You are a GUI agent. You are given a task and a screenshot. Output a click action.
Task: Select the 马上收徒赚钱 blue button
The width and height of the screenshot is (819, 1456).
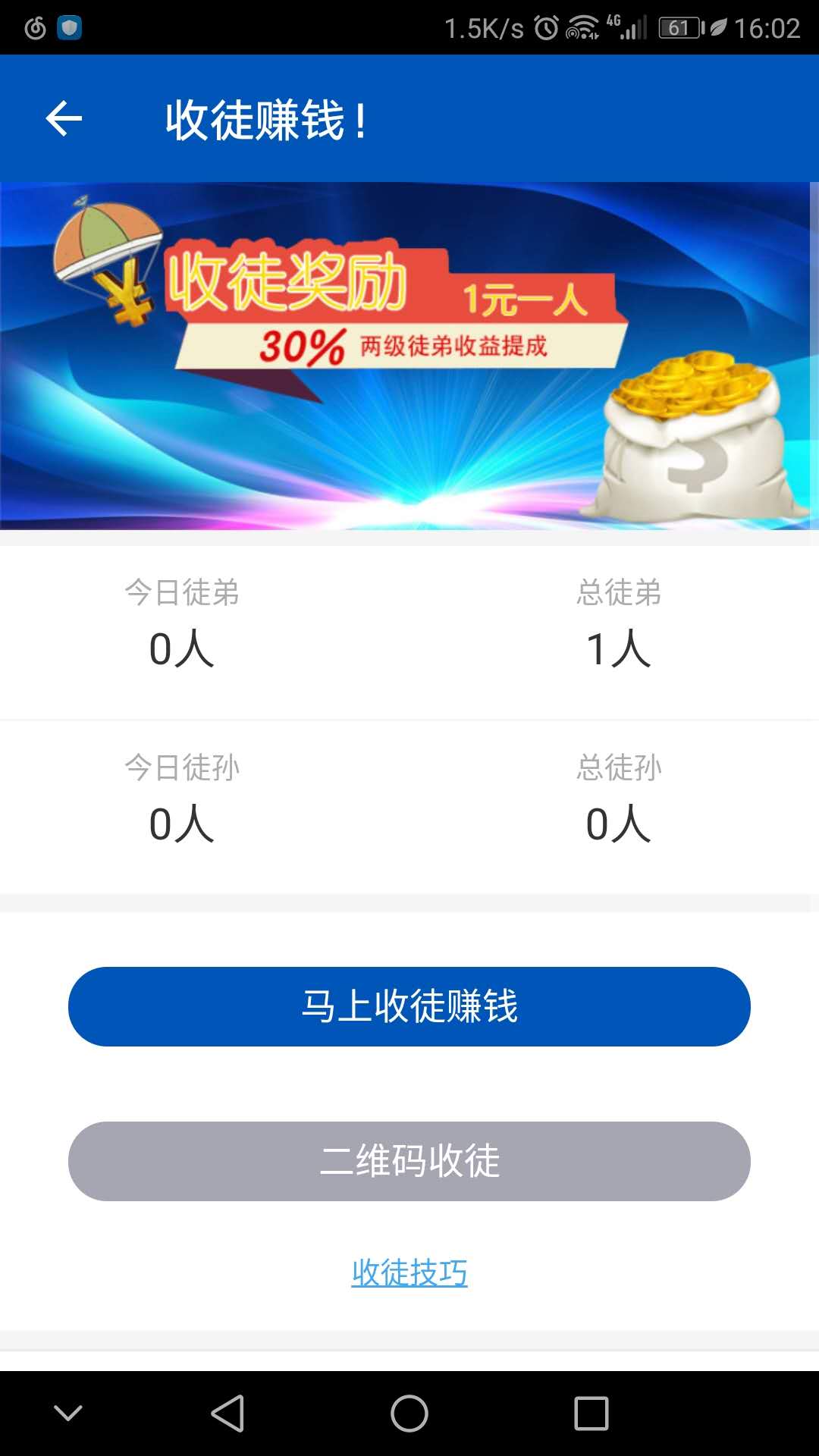point(409,1006)
